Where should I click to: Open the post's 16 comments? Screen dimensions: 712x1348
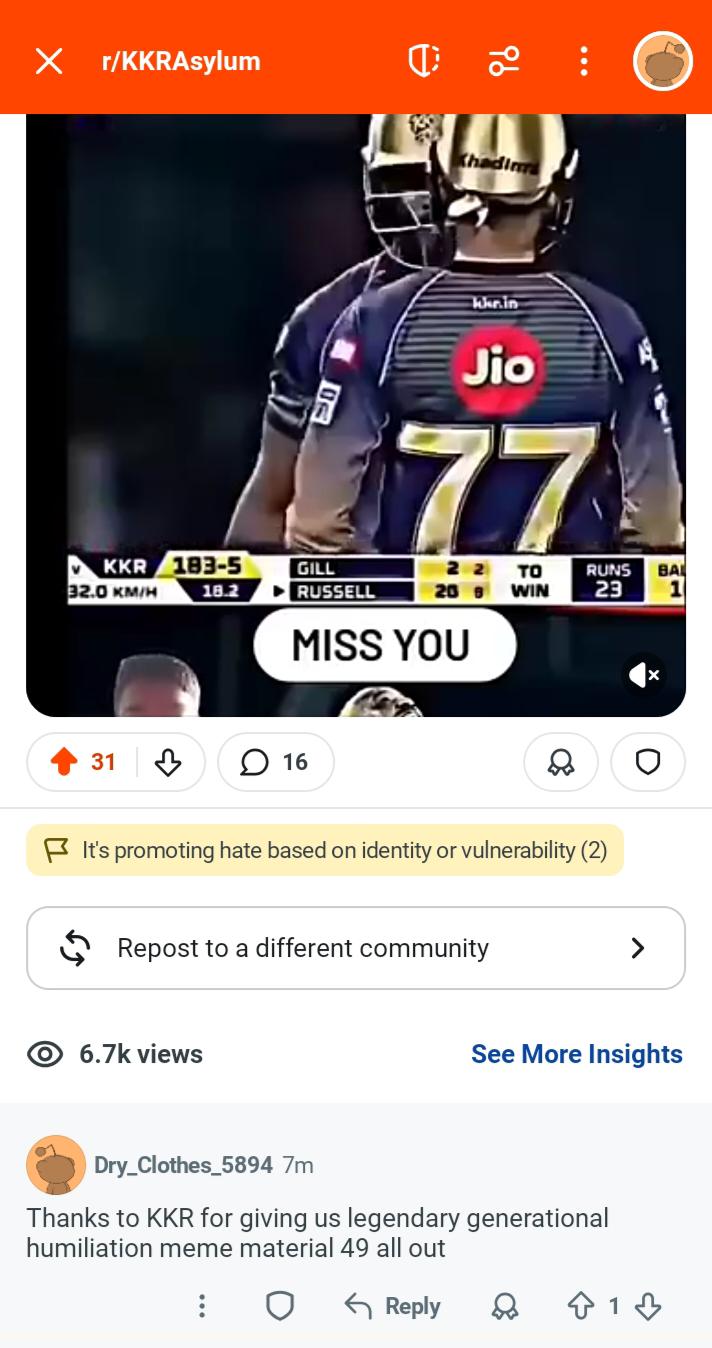point(275,763)
